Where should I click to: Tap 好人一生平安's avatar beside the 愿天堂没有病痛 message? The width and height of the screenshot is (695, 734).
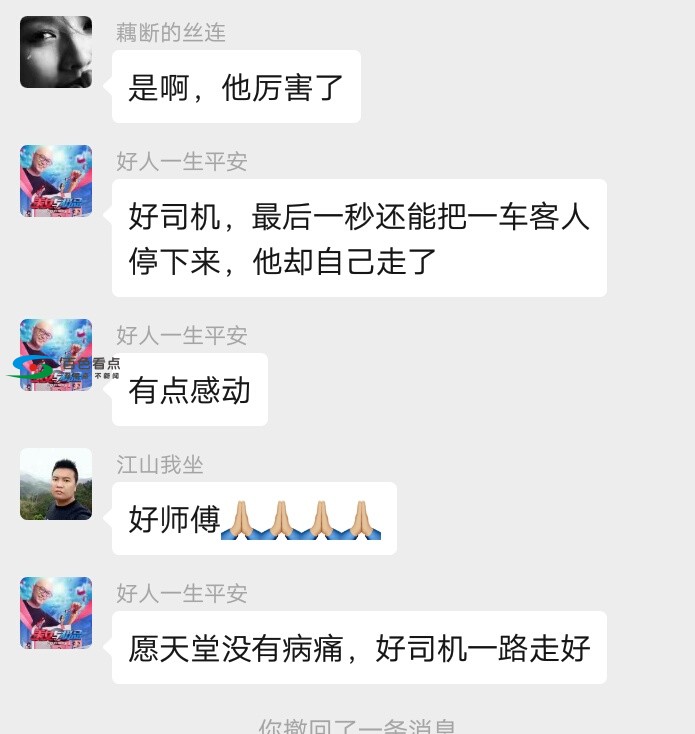(56, 613)
